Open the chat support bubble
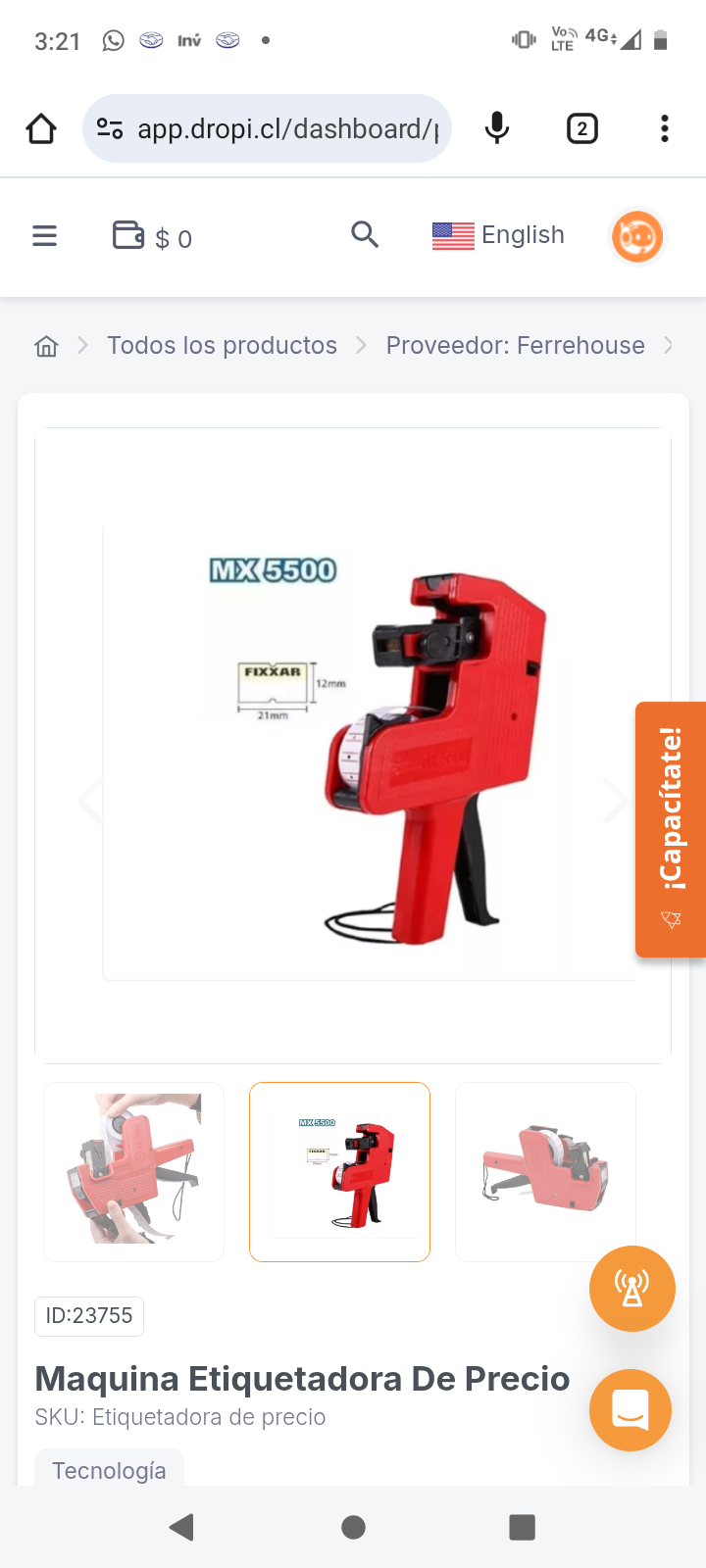The width and height of the screenshot is (706, 1568). click(630, 1410)
